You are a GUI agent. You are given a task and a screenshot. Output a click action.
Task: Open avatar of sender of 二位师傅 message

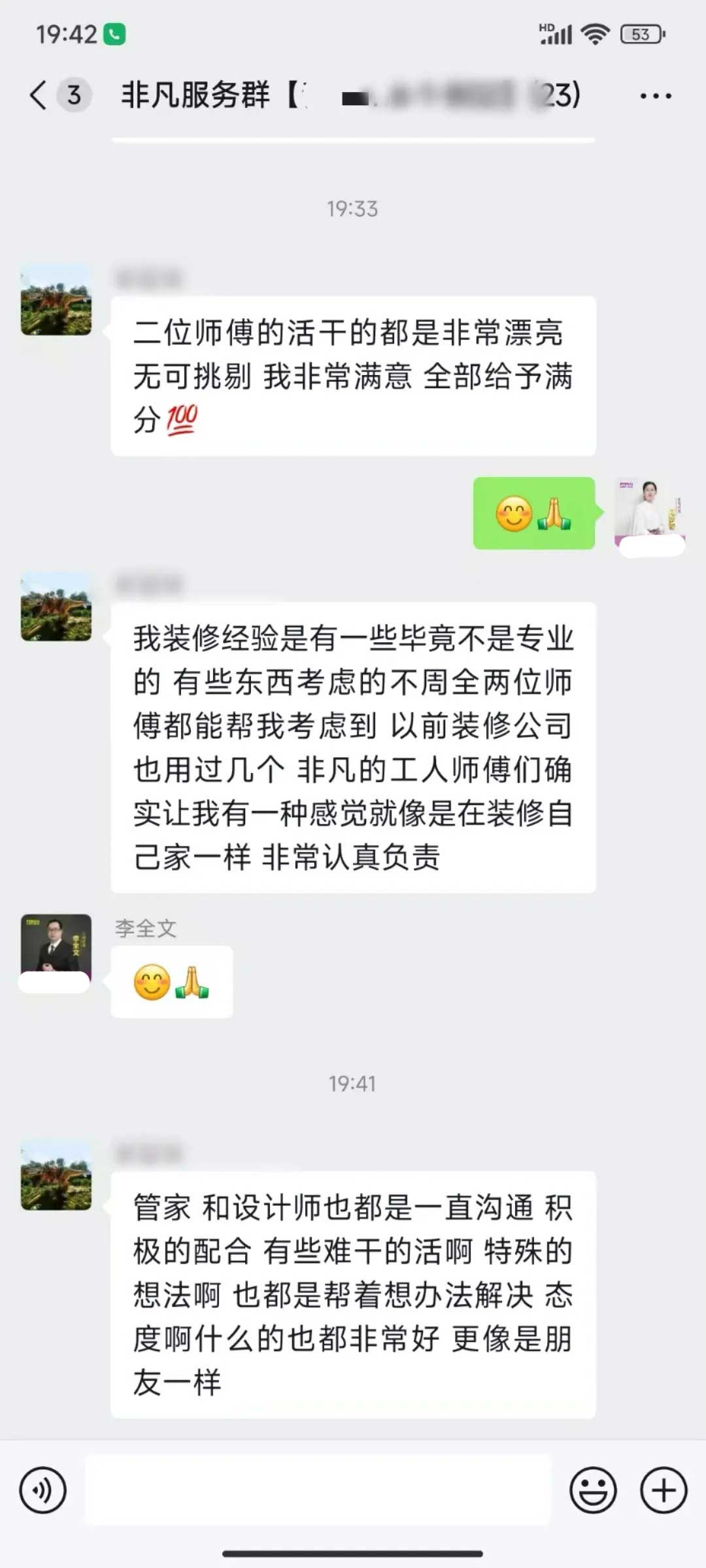tap(56, 301)
